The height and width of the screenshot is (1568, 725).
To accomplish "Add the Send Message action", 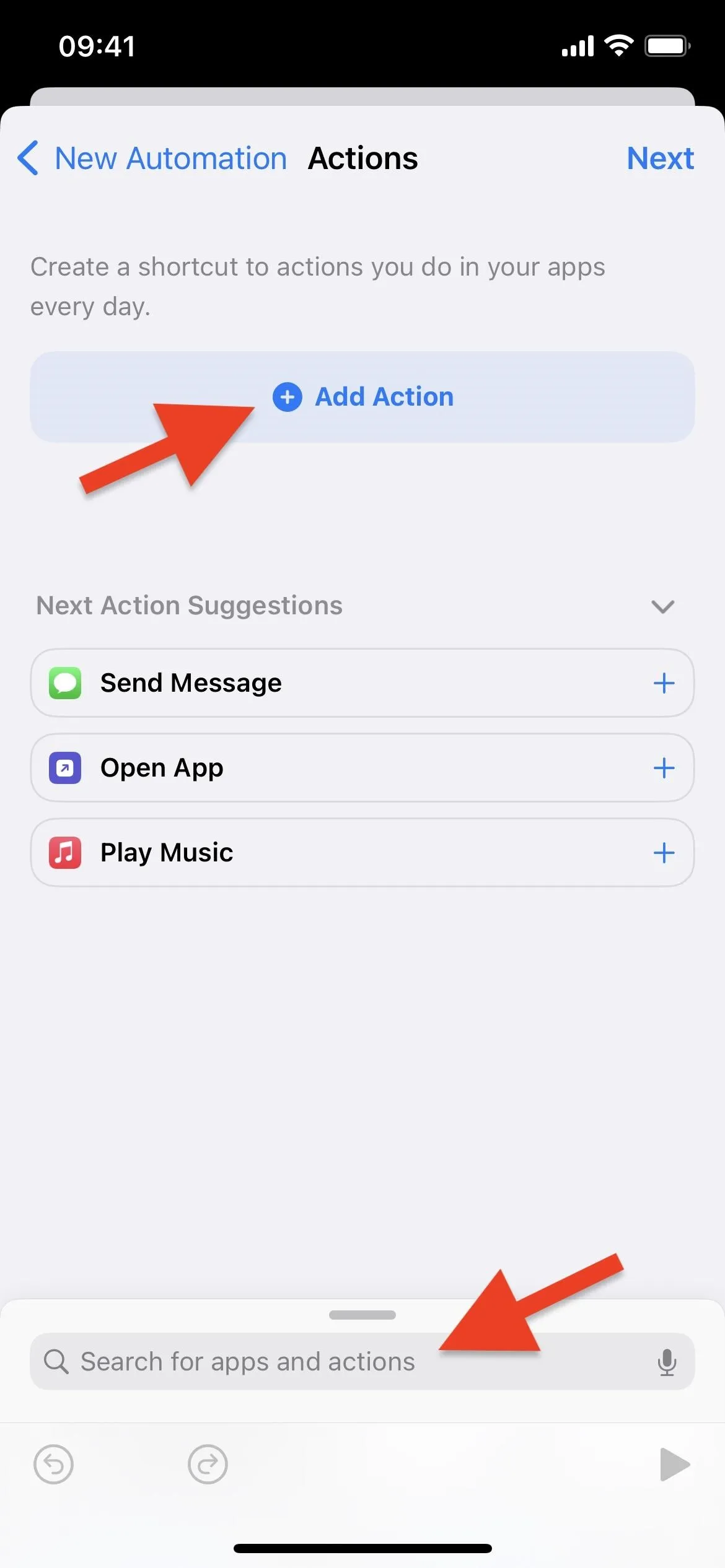I will [664, 683].
